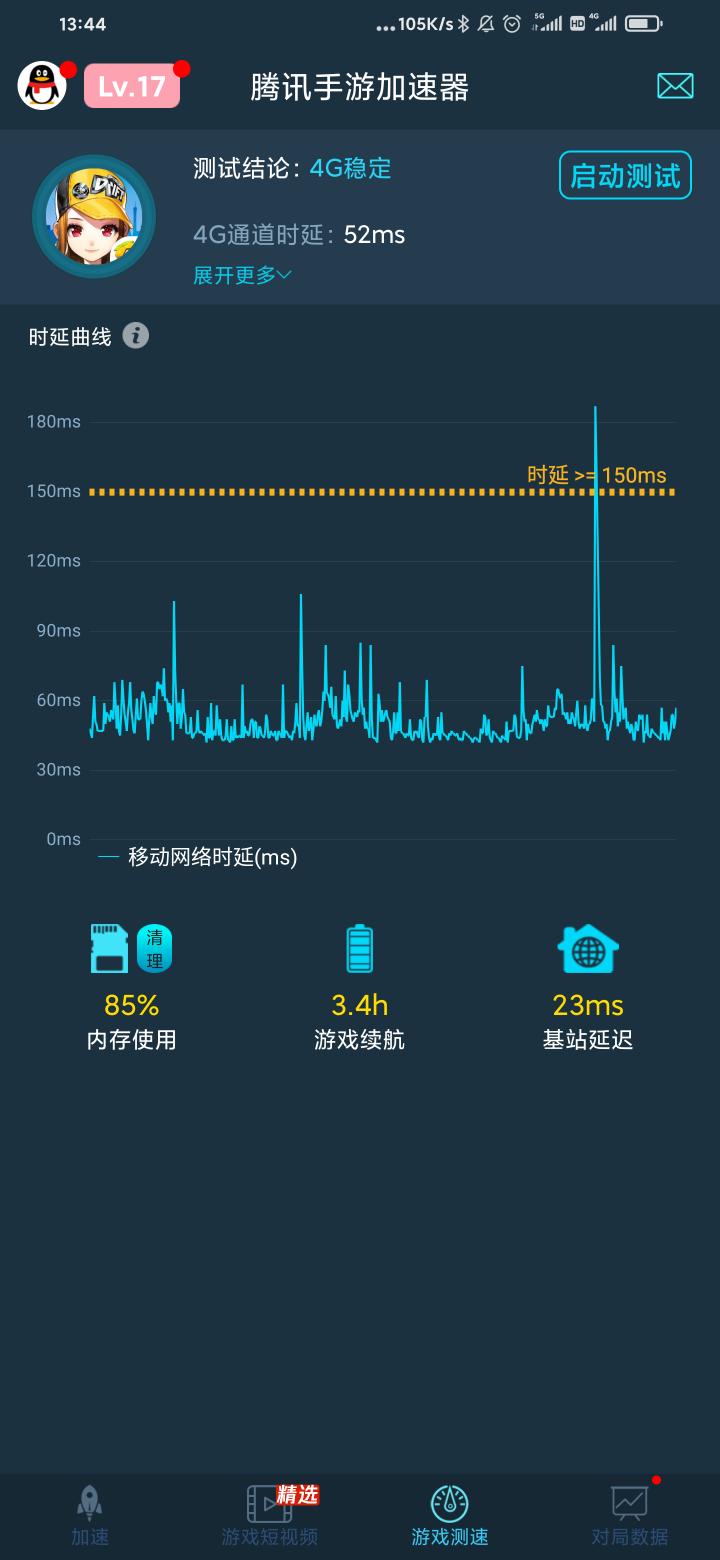Open the mail envelope icon
Image resolution: width=720 pixels, height=1560 pixels.
point(675,86)
